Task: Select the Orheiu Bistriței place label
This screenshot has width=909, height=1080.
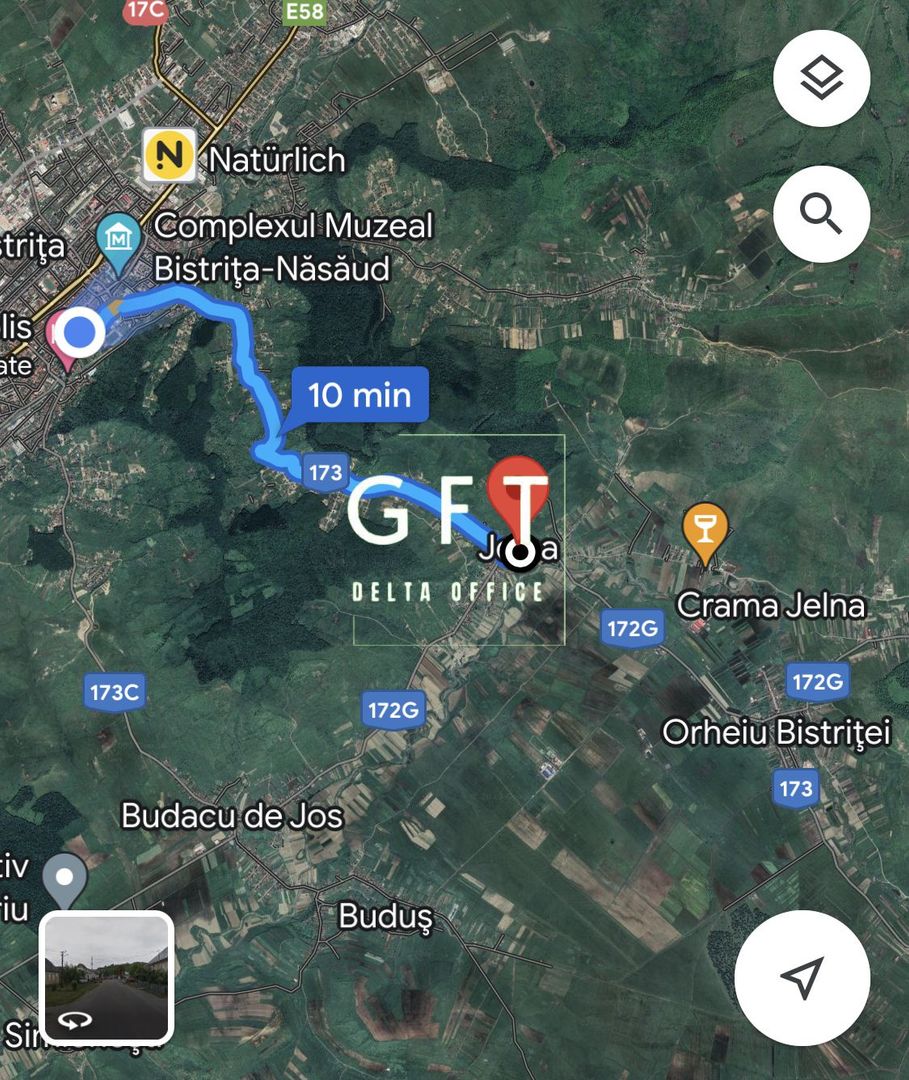Action: coord(779,732)
